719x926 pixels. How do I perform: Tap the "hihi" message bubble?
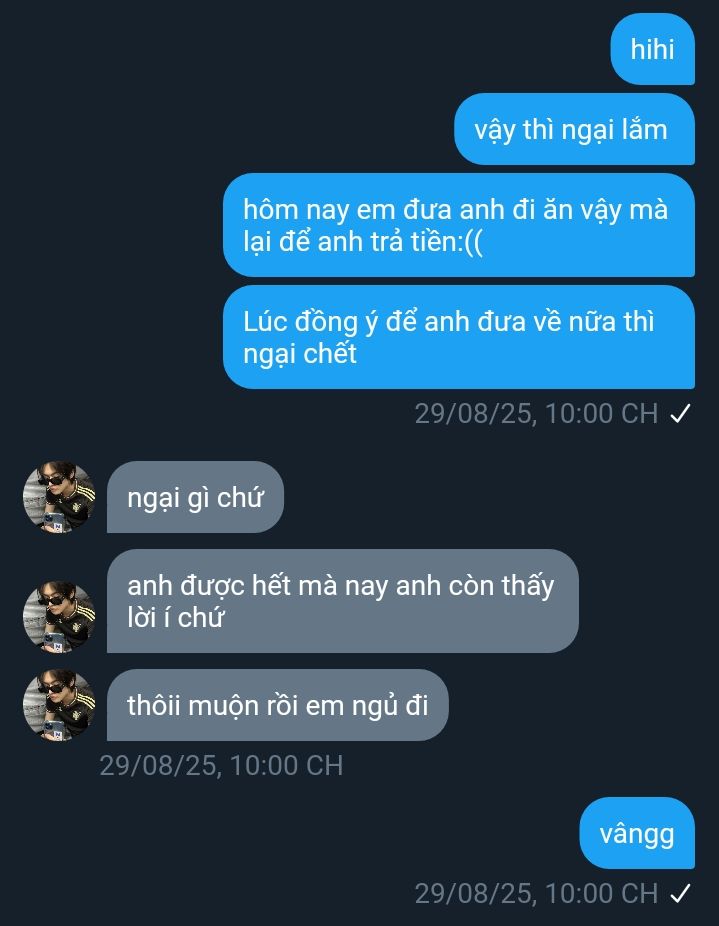[x=652, y=49]
